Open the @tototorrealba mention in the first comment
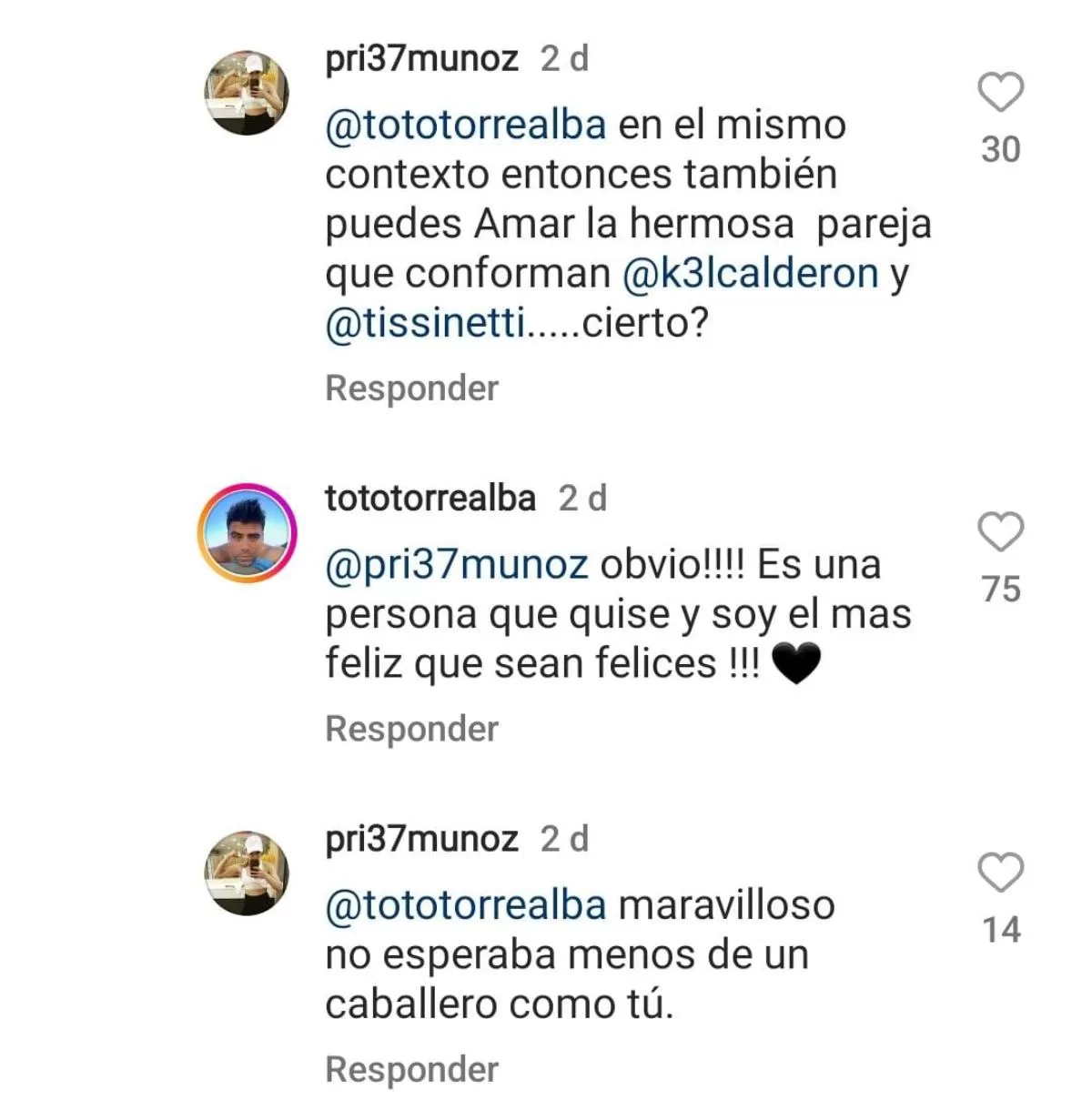The height and width of the screenshot is (1110, 1092). [465, 125]
